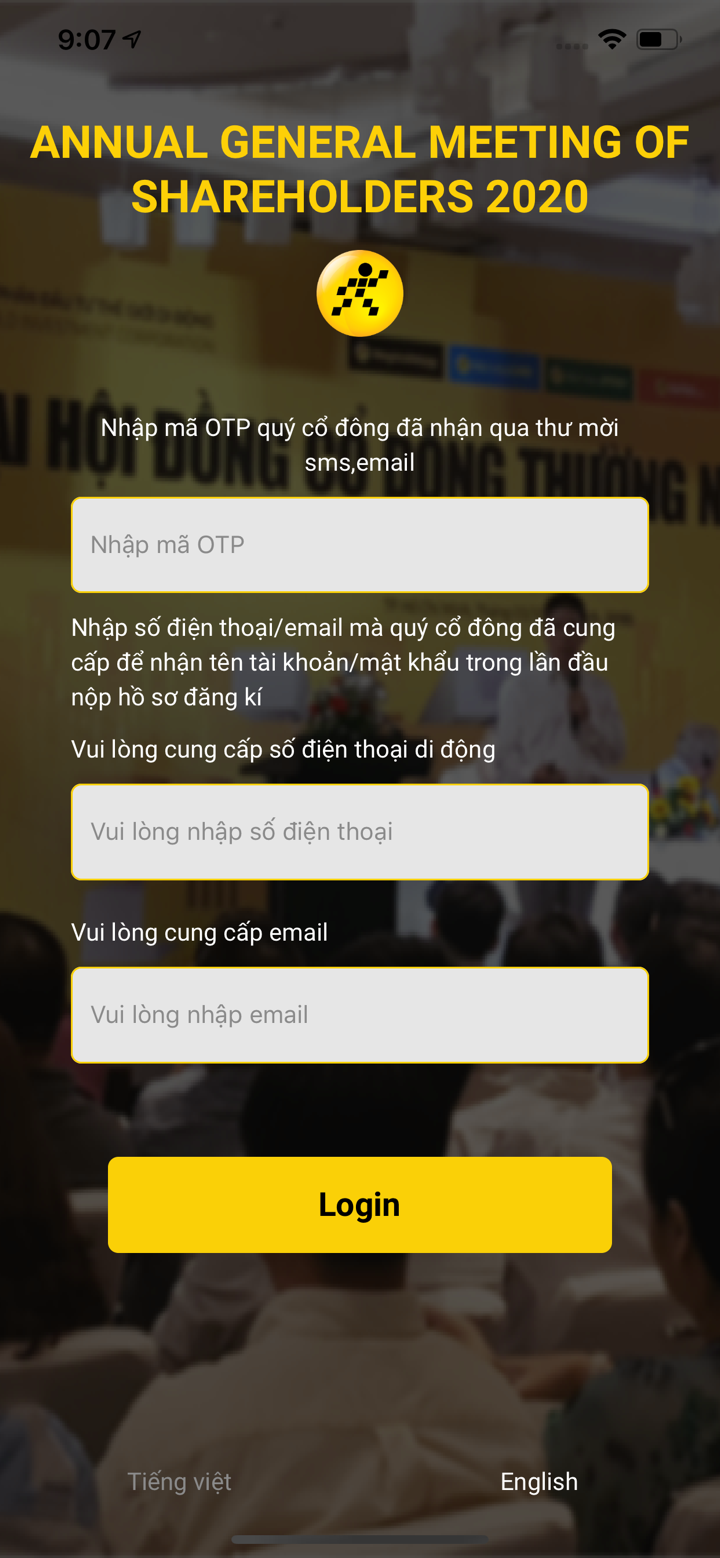The image size is (720, 1558).
Task: Click the Nhập mã OTP input field
Action: tap(360, 544)
